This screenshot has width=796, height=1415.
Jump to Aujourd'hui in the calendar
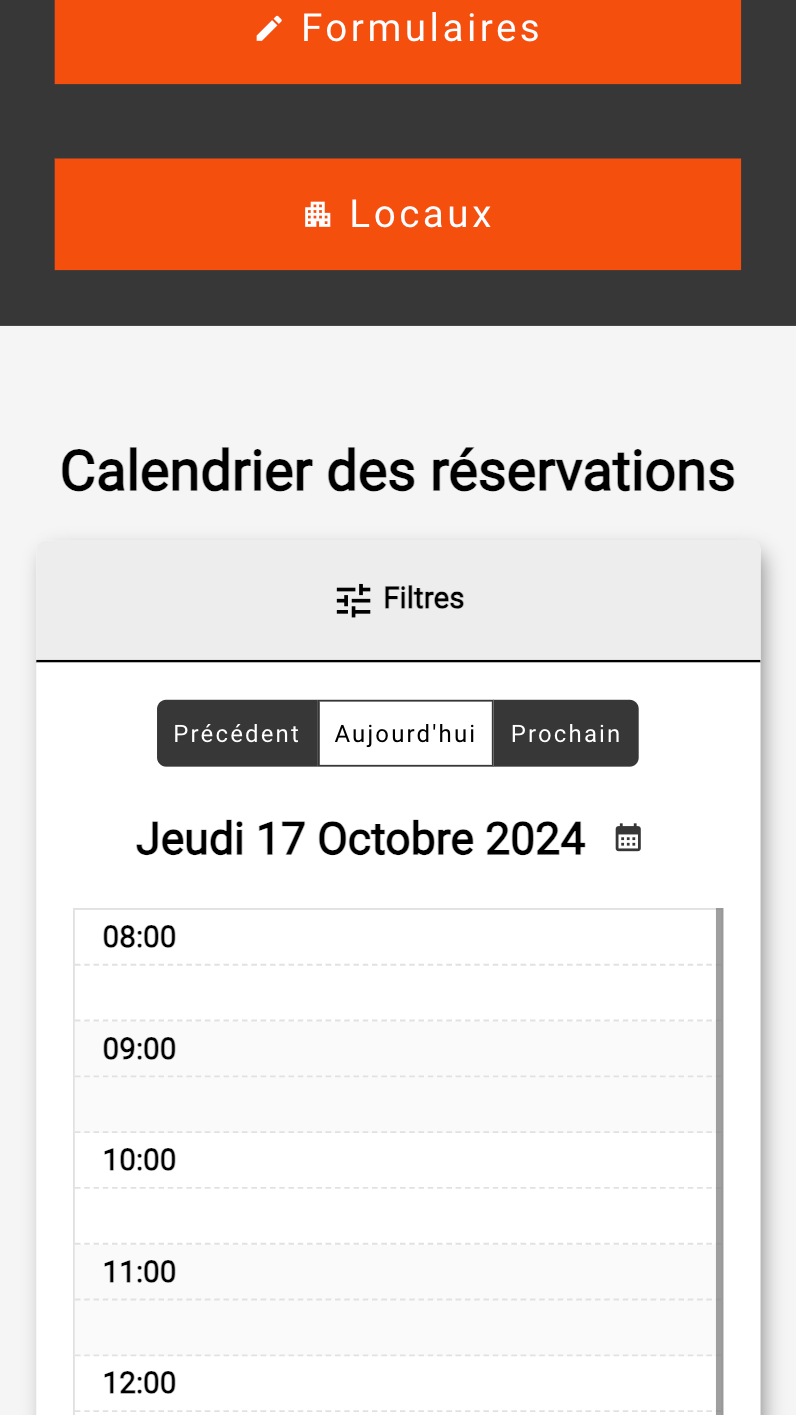(405, 734)
